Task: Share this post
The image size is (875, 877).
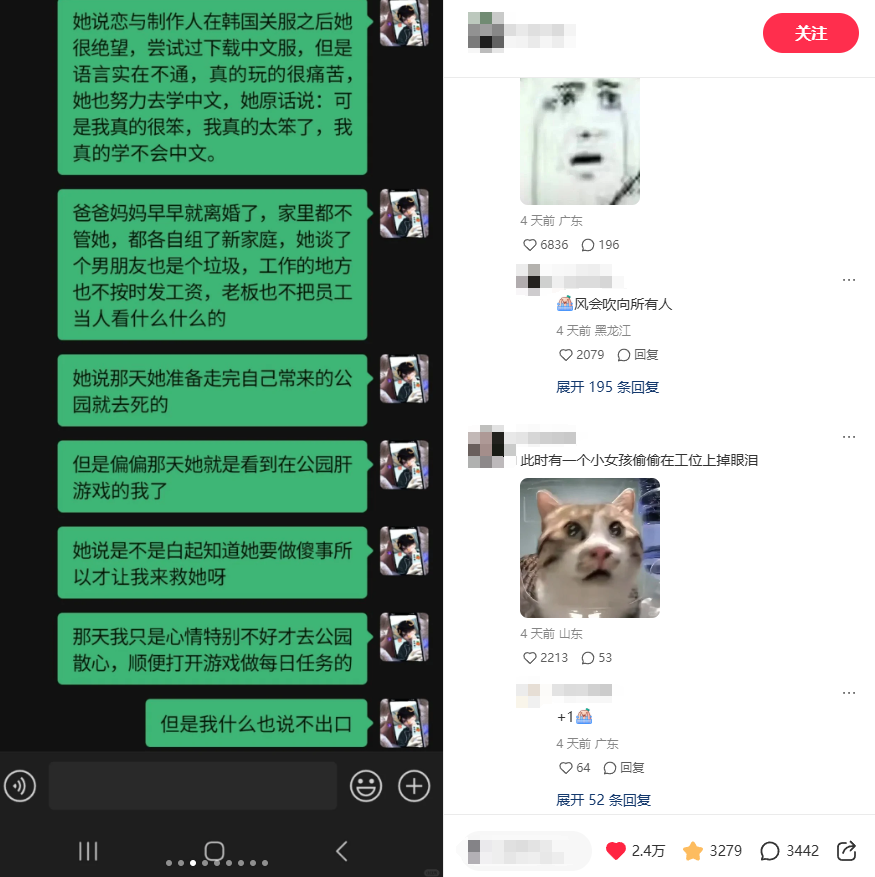Action: point(846,851)
